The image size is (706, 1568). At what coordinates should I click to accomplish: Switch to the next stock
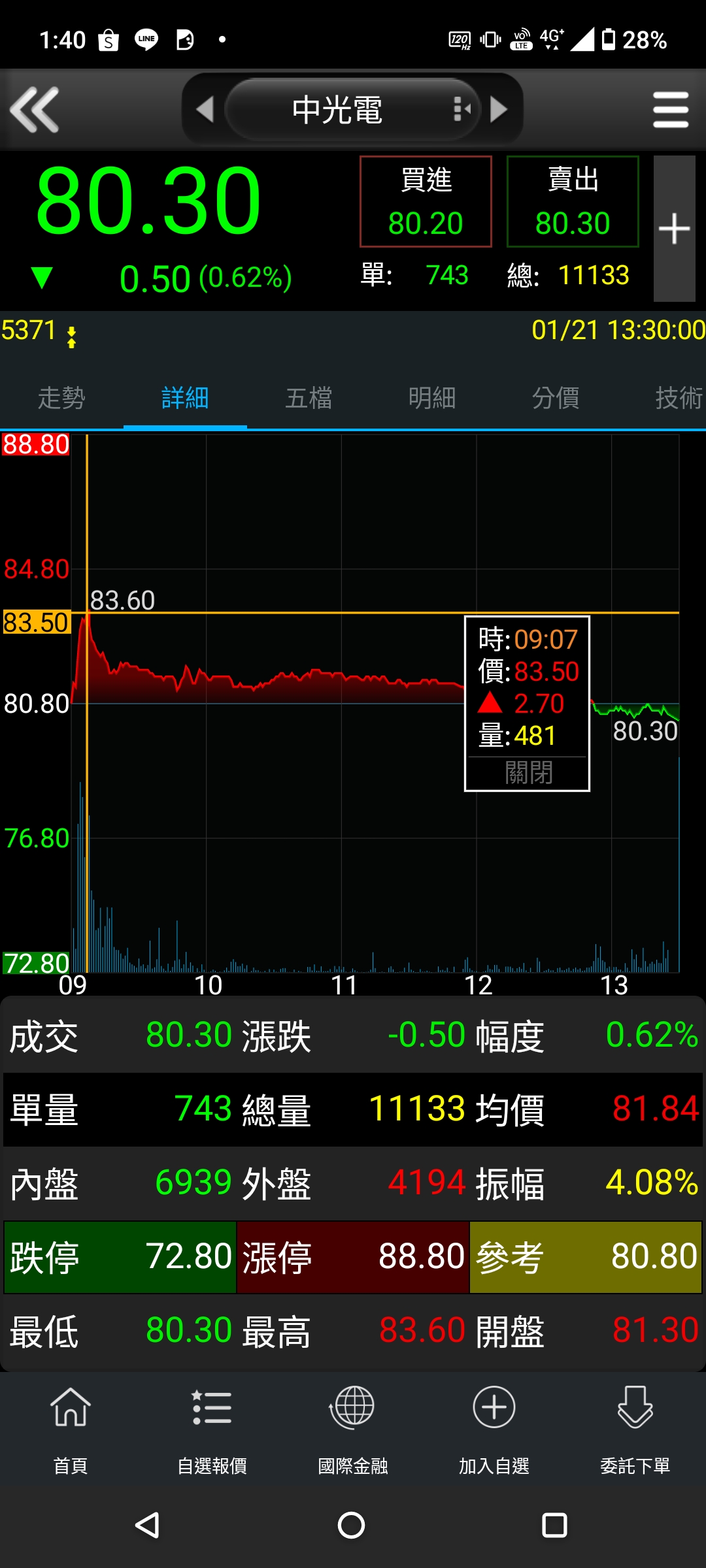[x=499, y=109]
